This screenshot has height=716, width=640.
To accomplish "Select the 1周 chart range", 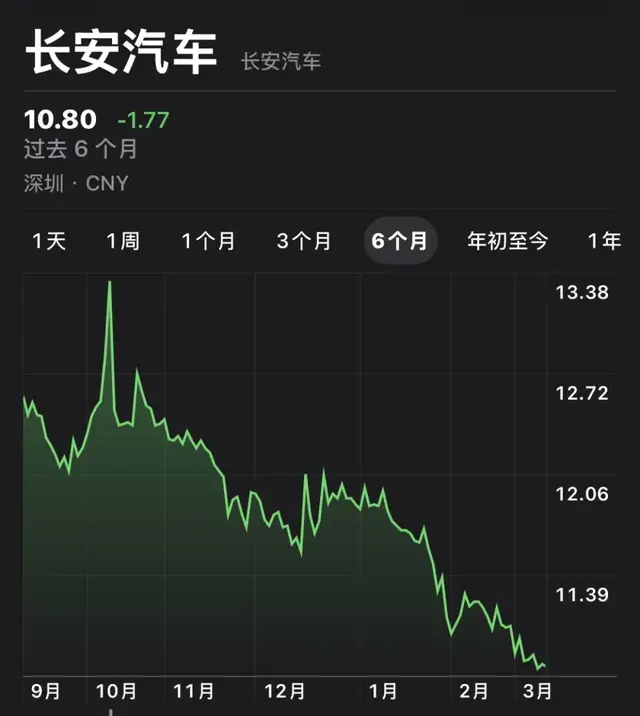I will tap(122, 241).
